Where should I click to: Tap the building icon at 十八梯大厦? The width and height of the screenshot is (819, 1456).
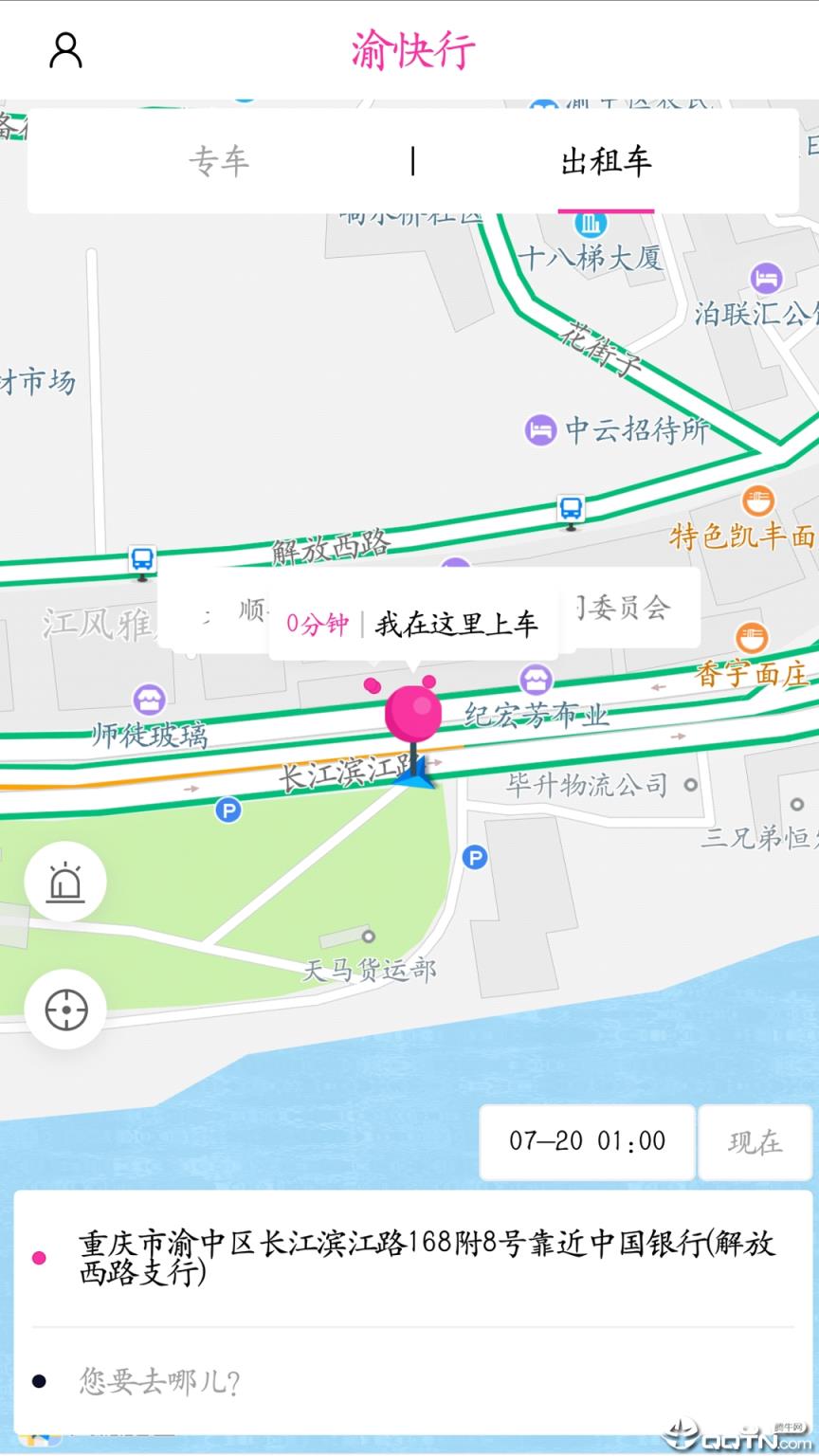[x=589, y=226]
